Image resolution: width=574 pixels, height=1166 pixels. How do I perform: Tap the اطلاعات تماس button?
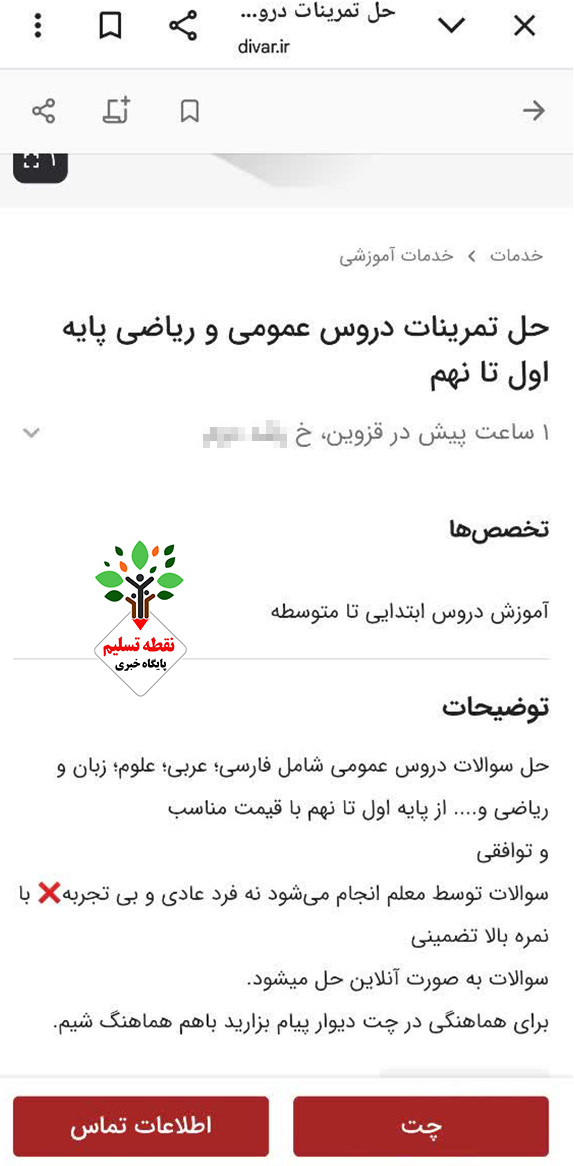pyautogui.click(x=141, y=1126)
